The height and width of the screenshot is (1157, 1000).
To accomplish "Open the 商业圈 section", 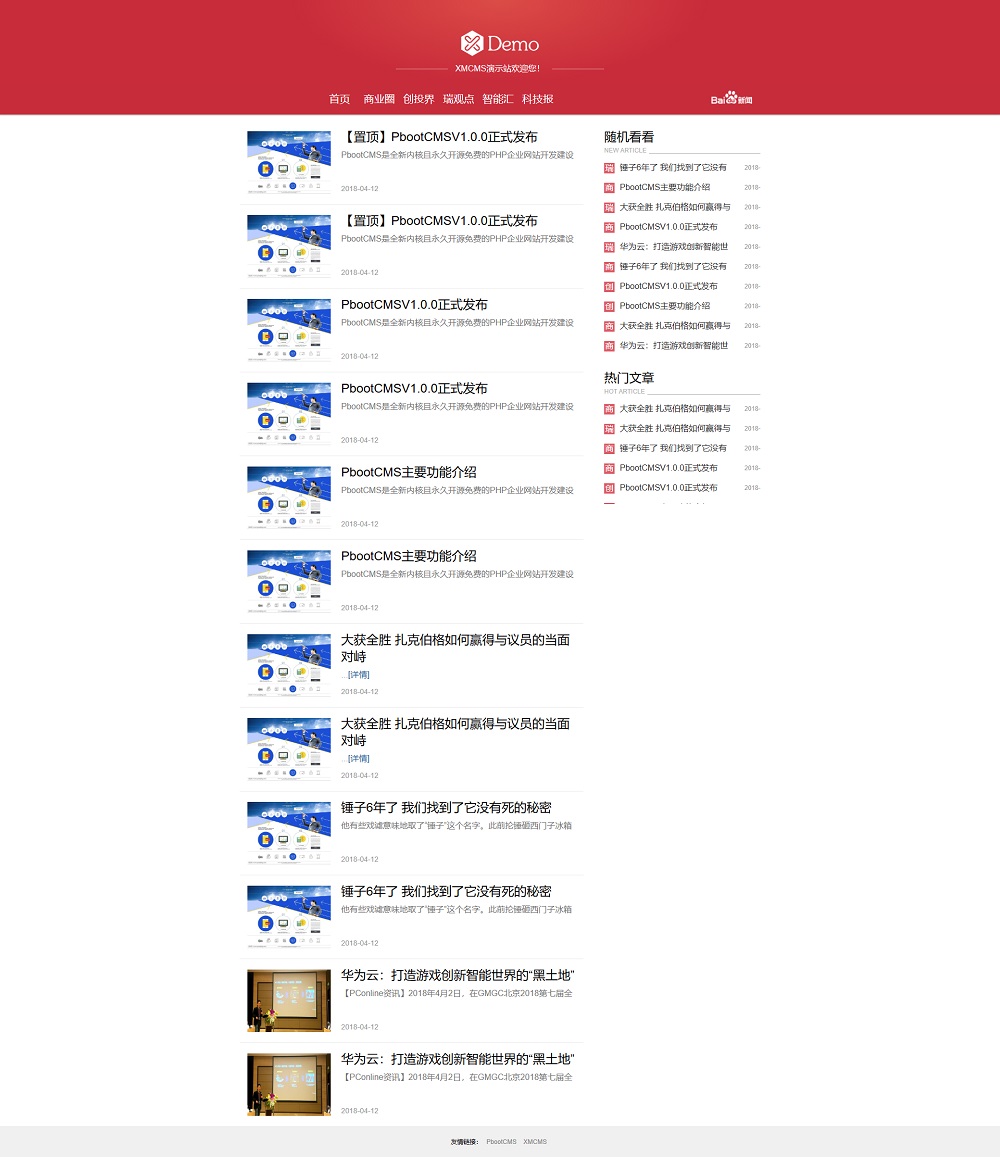I will (x=379, y=99).
